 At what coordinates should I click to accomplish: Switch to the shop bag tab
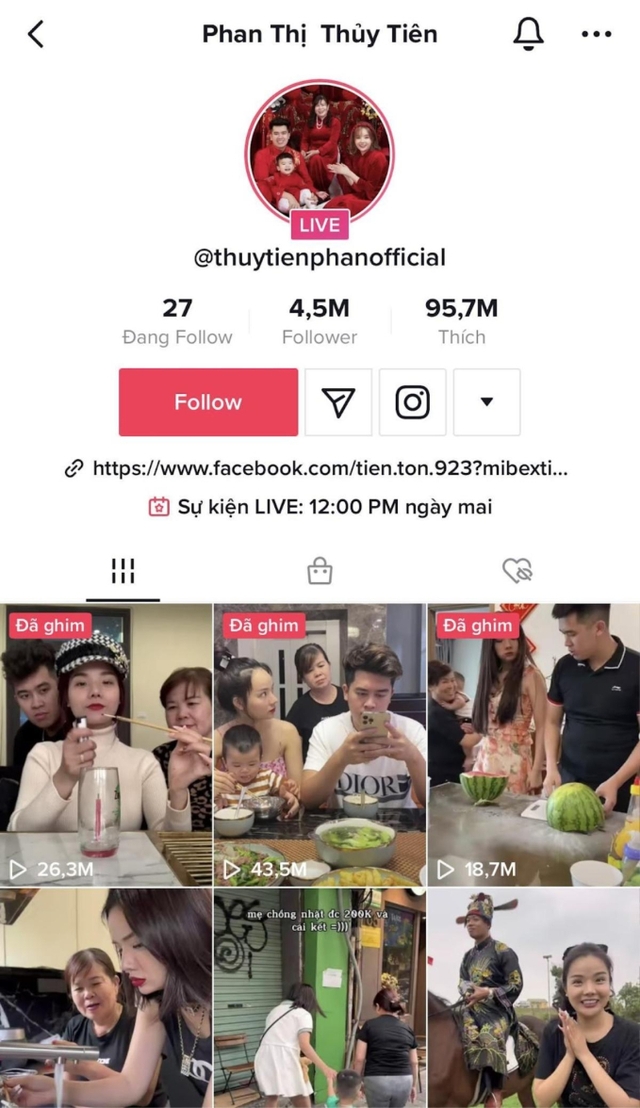click(x=320, y=572)
